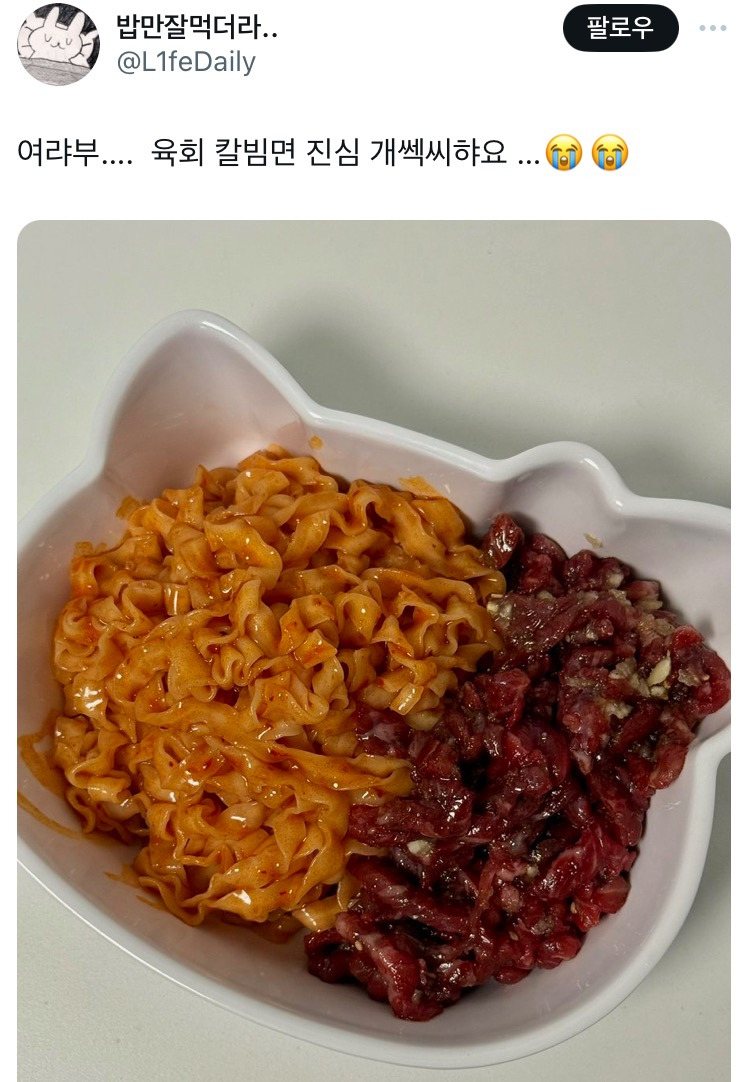Open the post's more options menu
The image size is (750, 1082).
pos(712,28)
